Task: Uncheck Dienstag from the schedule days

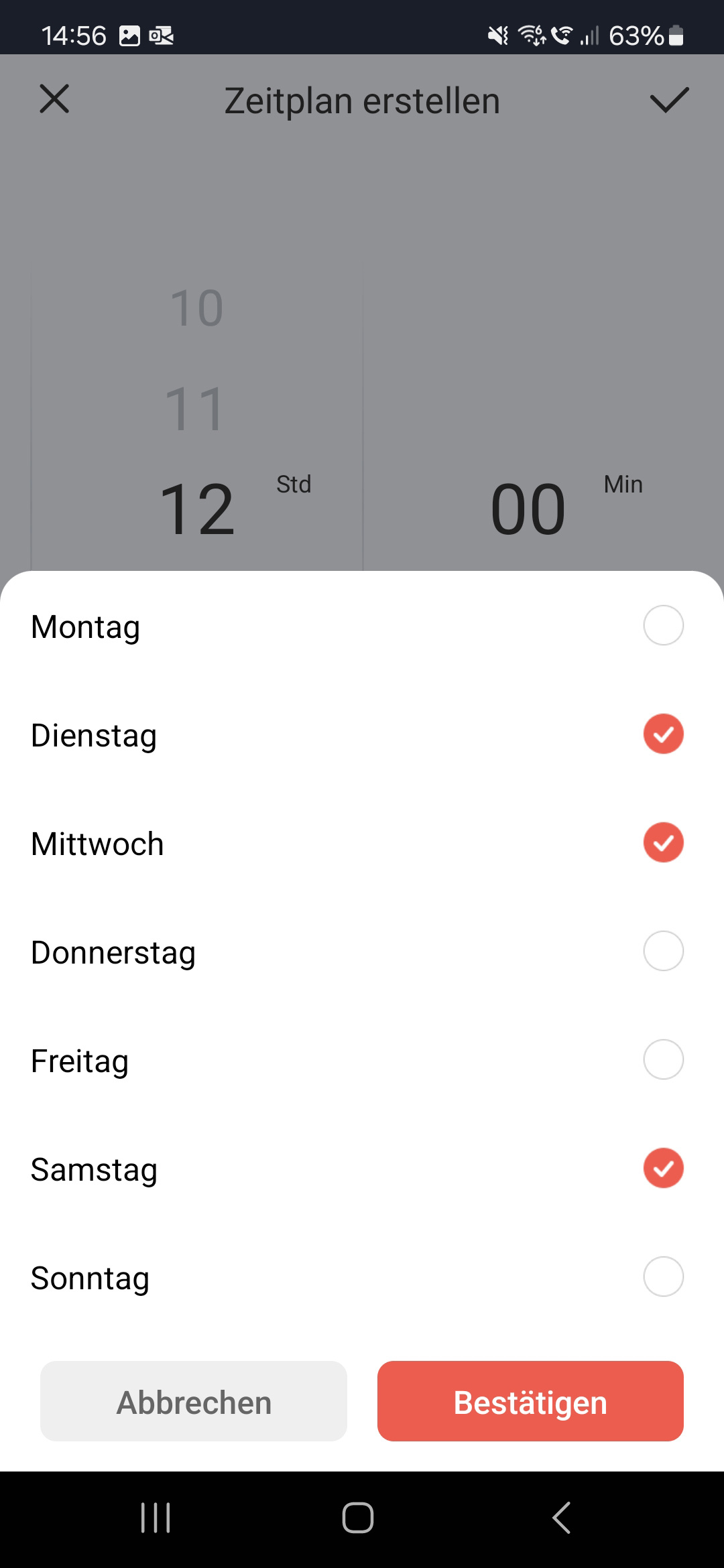Action: pyautogui.click(x=663, y=734)
